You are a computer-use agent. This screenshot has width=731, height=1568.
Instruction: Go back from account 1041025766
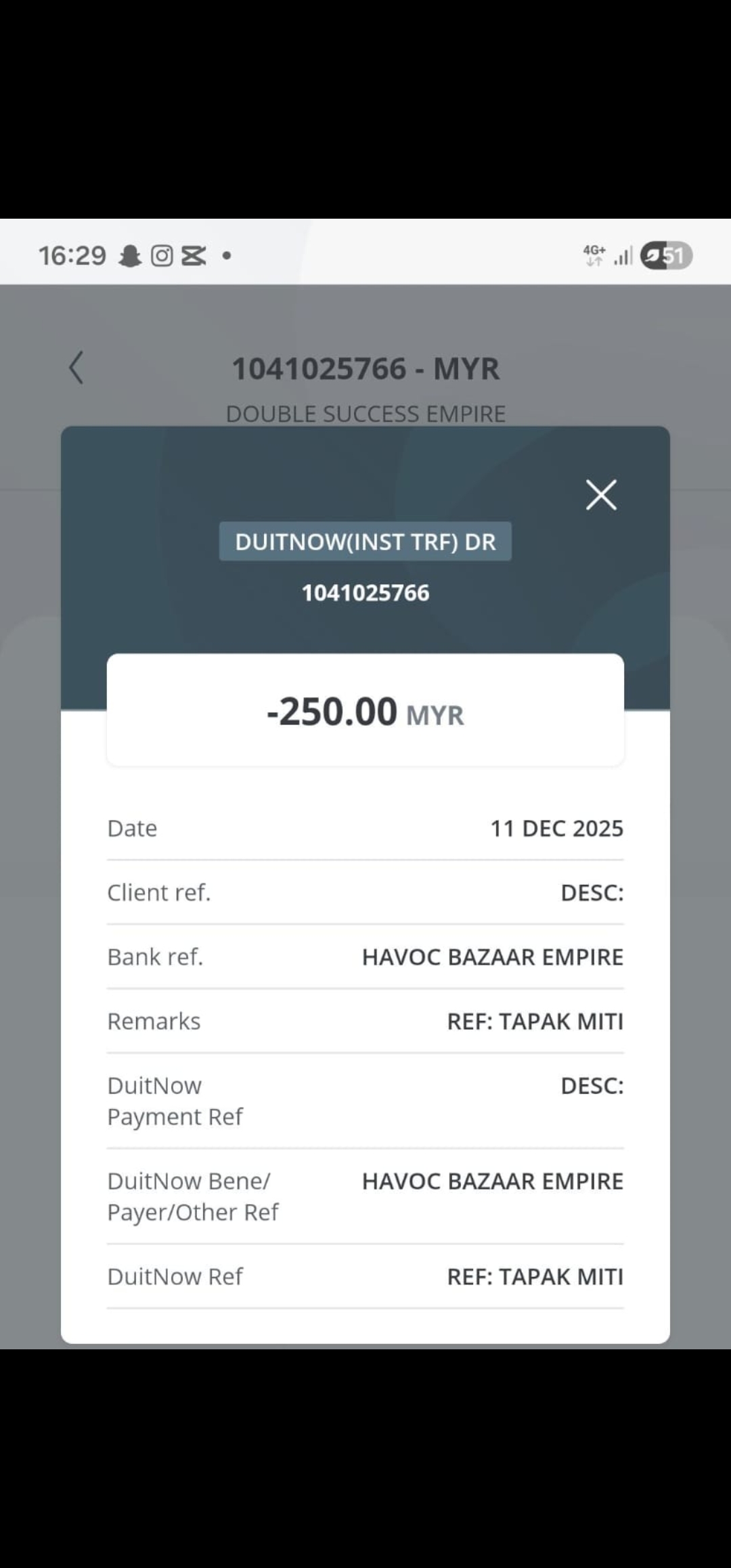point(76,368)
